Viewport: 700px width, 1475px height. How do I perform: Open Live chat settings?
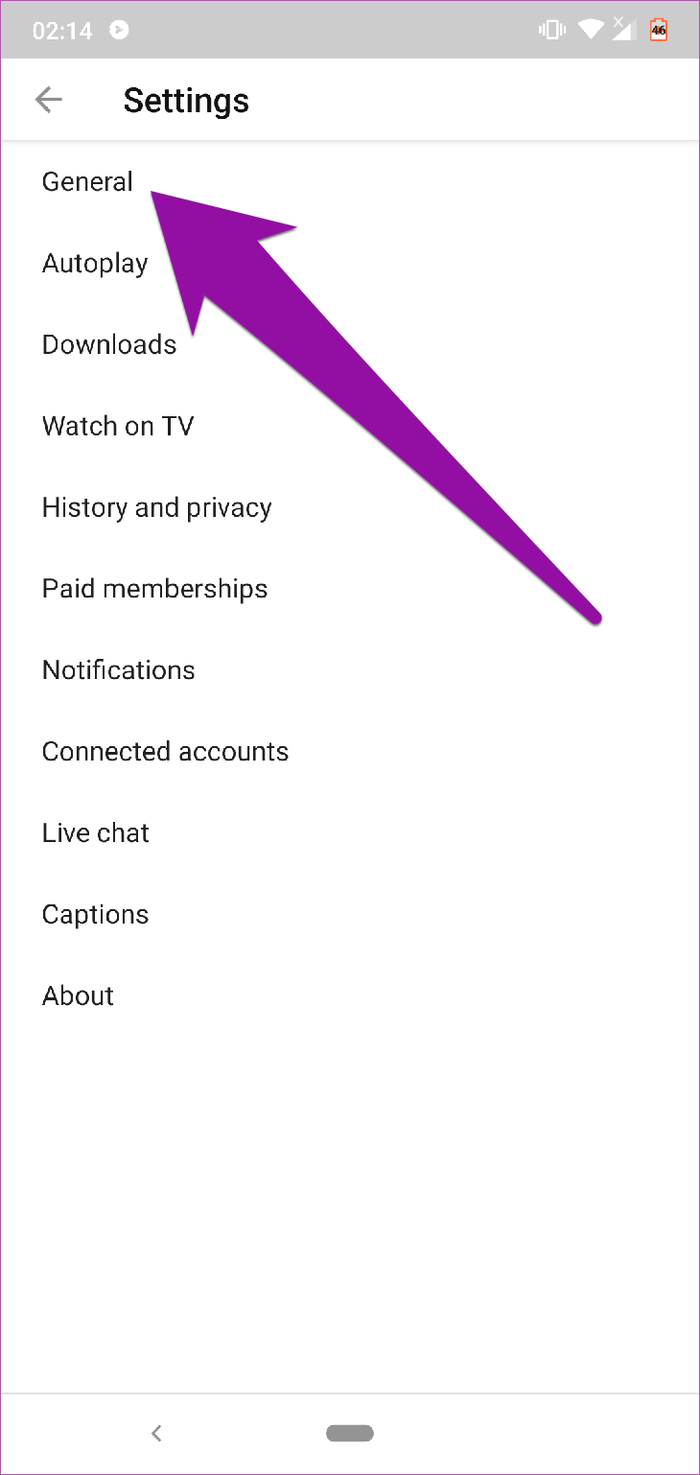pos(96,833)
